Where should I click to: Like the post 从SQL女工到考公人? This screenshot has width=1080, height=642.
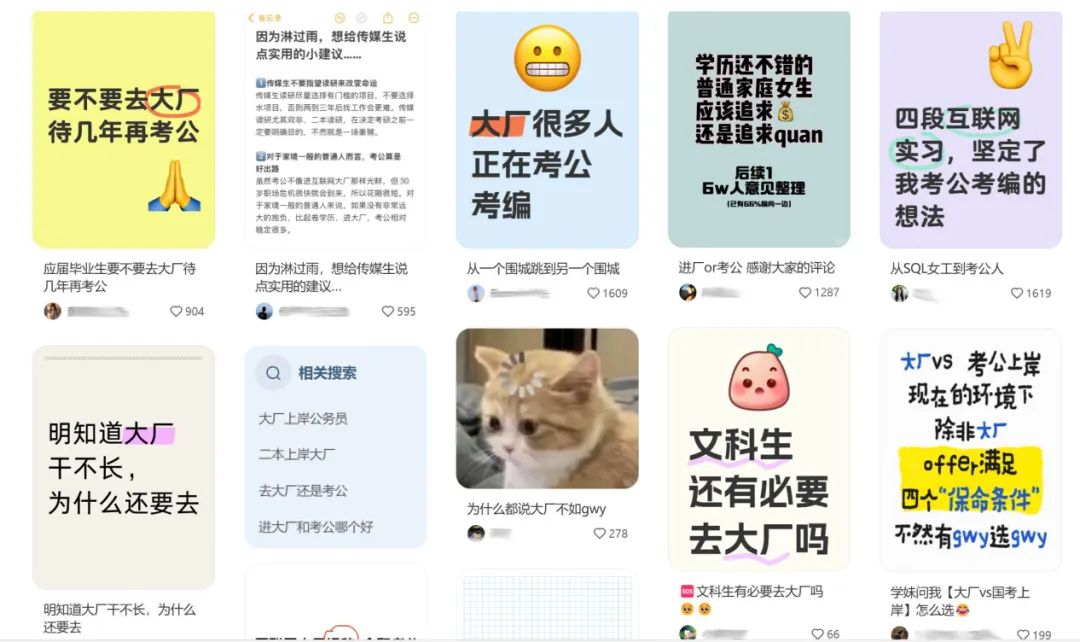(1018, 293)
